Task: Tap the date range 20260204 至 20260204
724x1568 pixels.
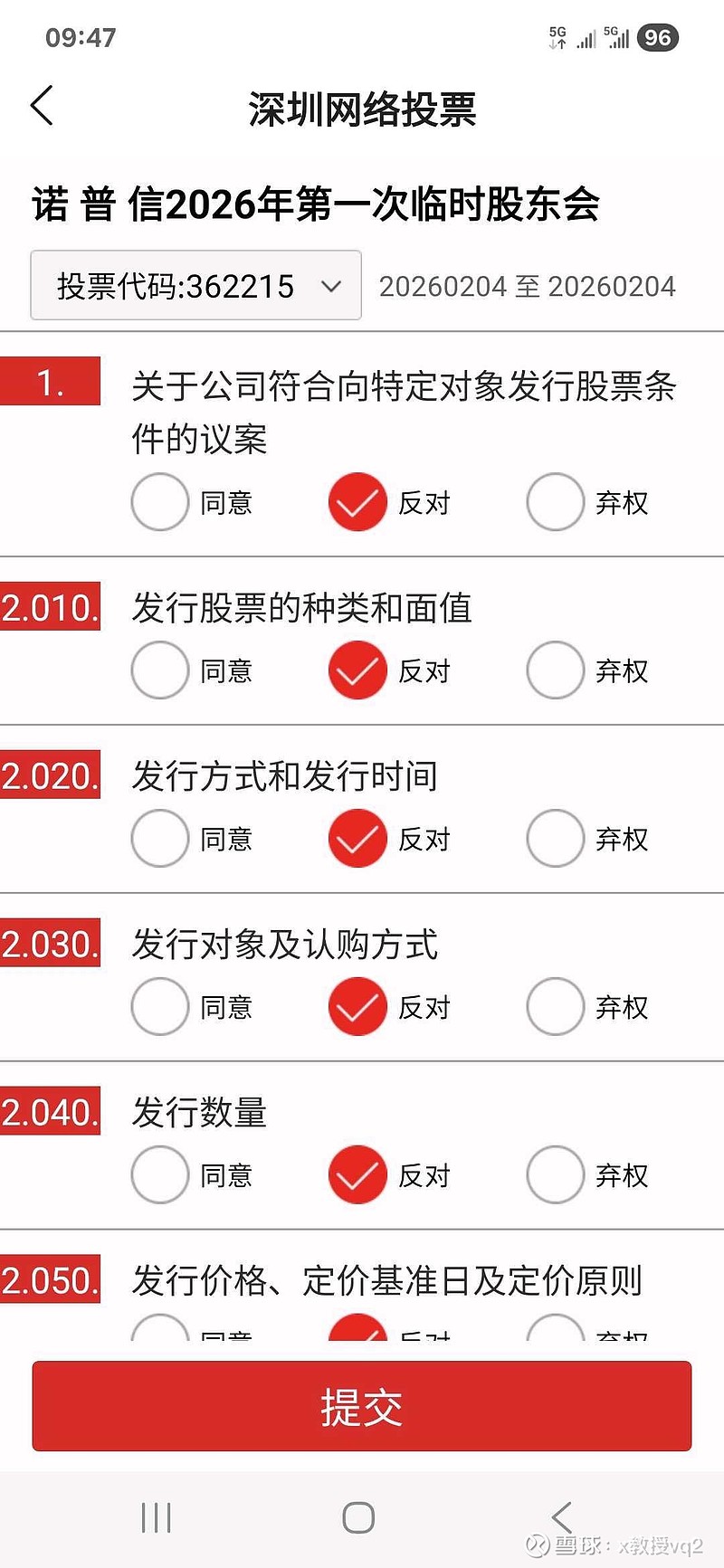Action: click(x=528, y=286)
